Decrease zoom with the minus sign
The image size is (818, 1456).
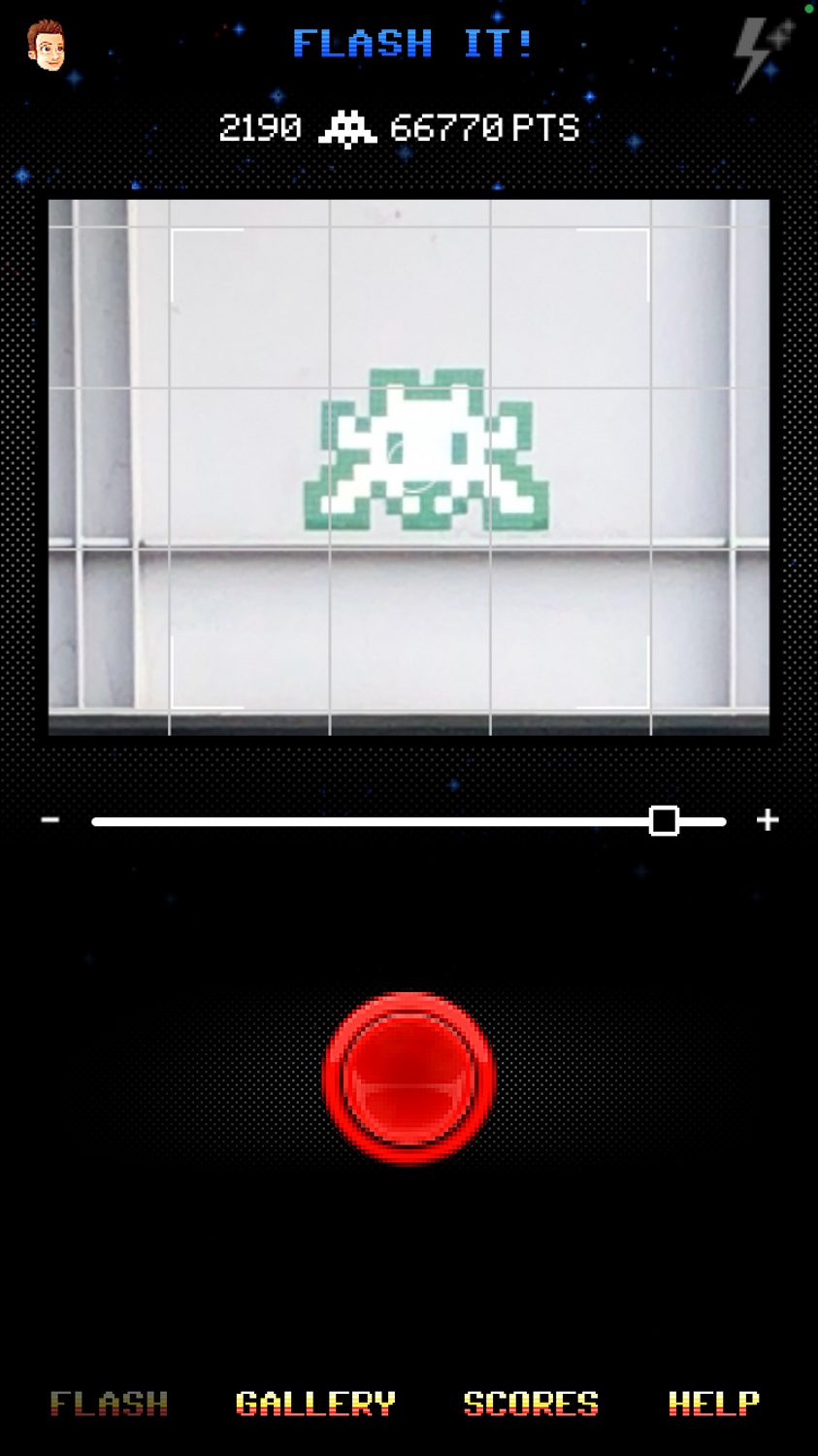[50, 820]
